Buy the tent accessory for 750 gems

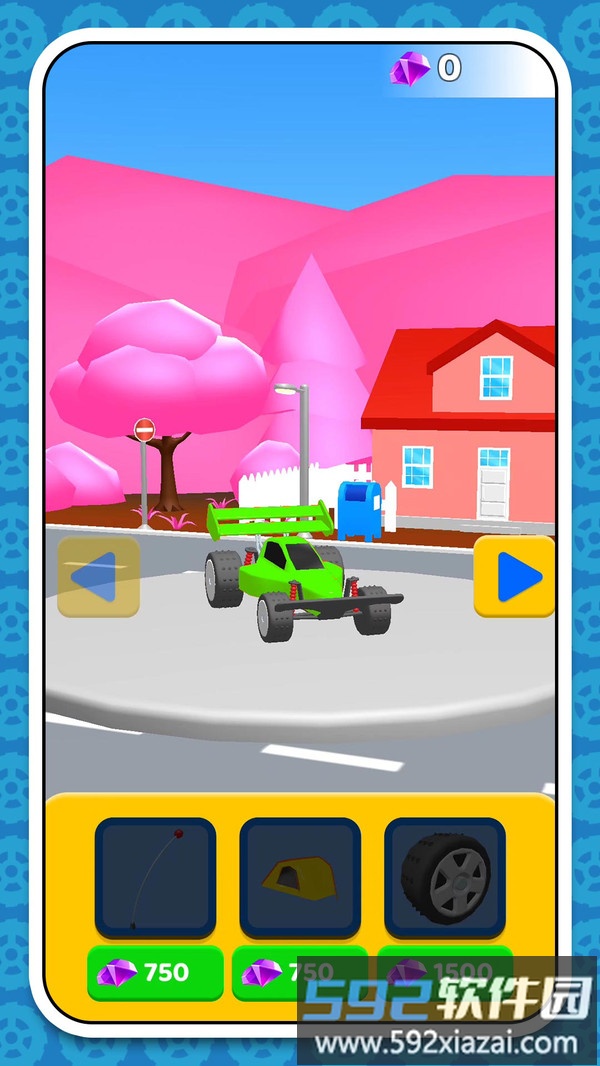pos(299,972)
